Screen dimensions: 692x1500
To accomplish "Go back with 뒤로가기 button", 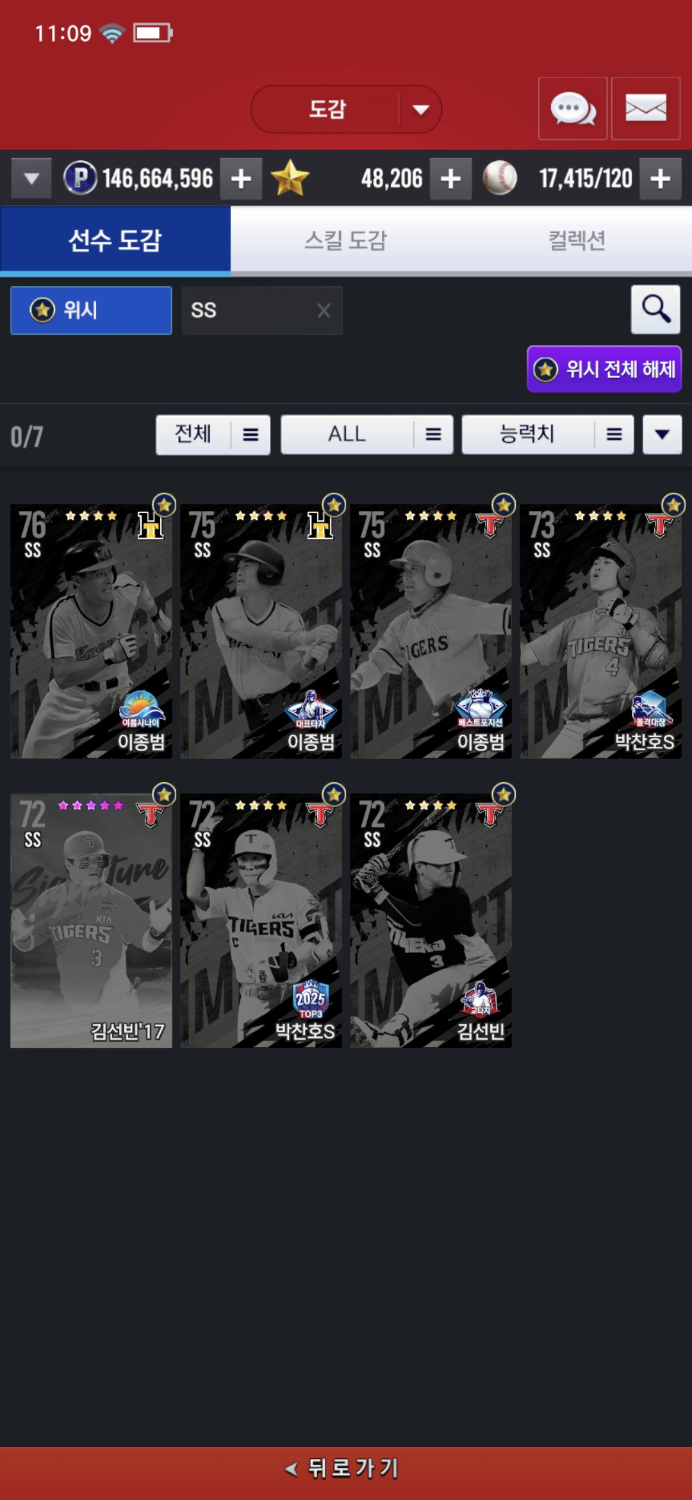I will coord(346,1468).
